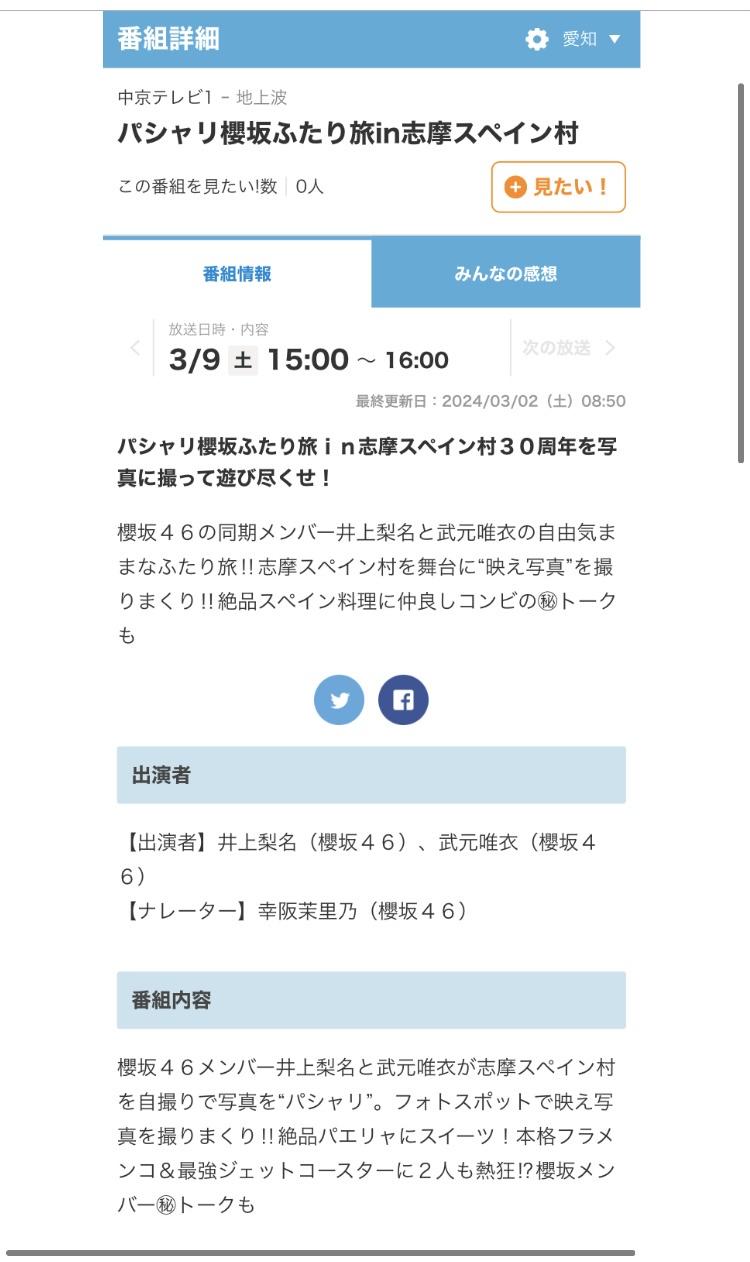750x1262 pixels.
Task: Share this program on Facebook
Action: point(403,700)
